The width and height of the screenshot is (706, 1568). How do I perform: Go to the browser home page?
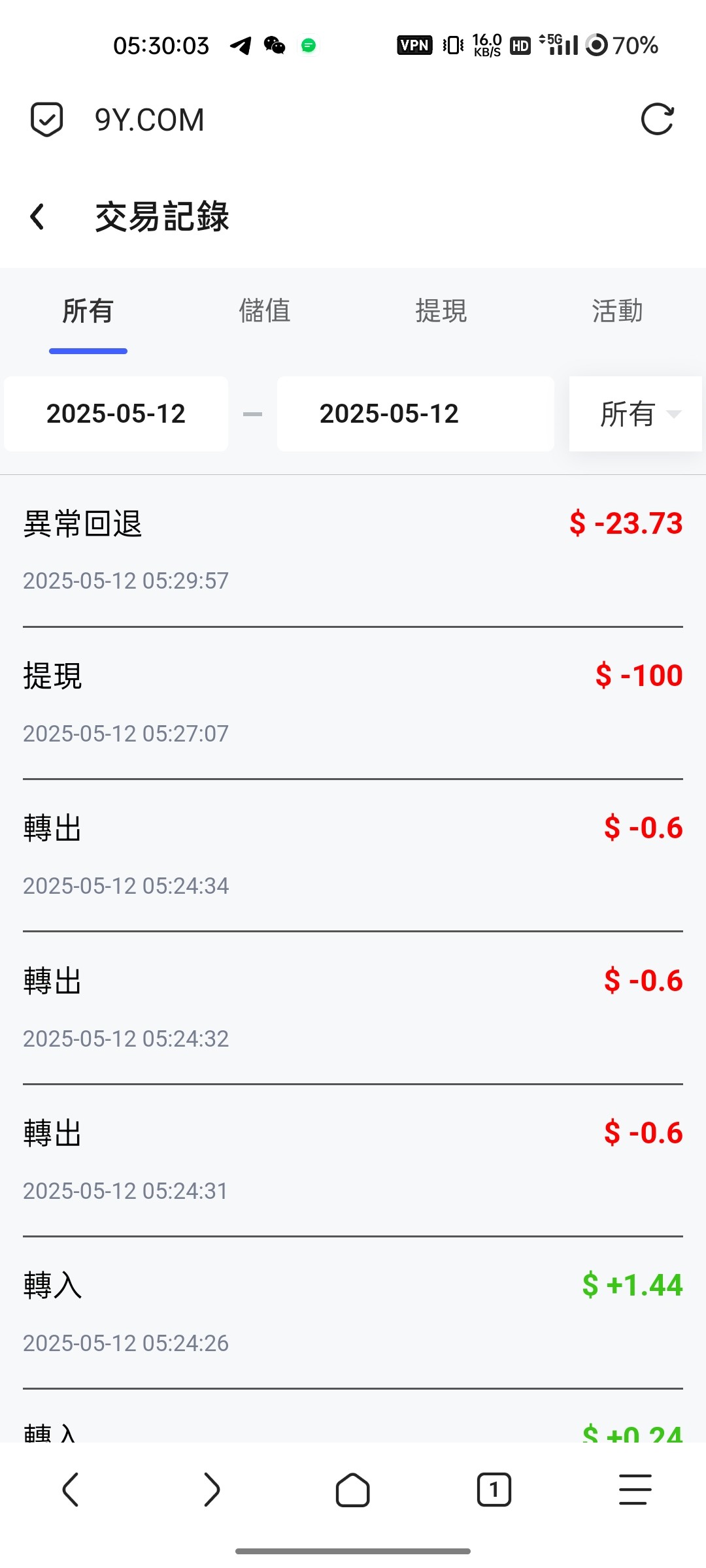(x=353, y=1490)
